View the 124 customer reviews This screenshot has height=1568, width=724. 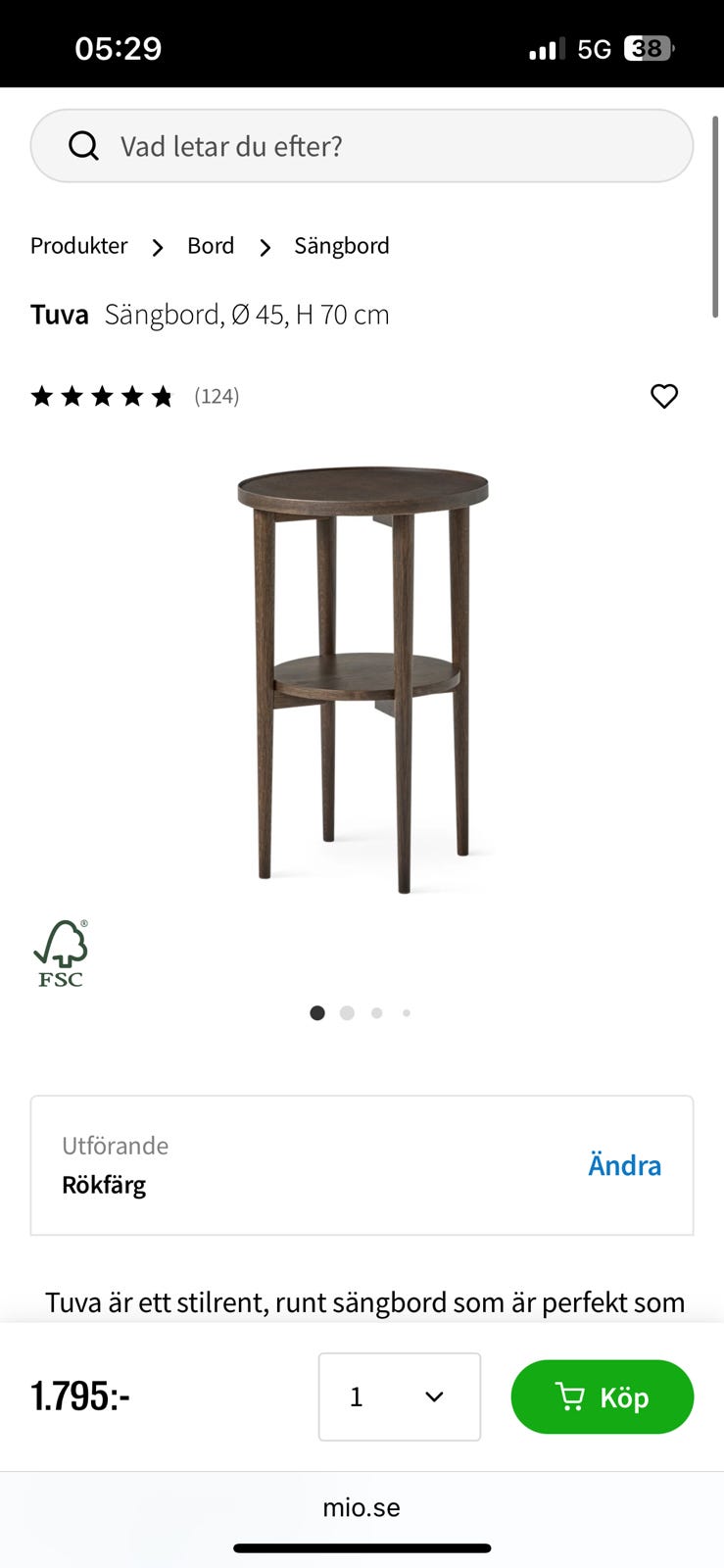click(x=217, y=396)
